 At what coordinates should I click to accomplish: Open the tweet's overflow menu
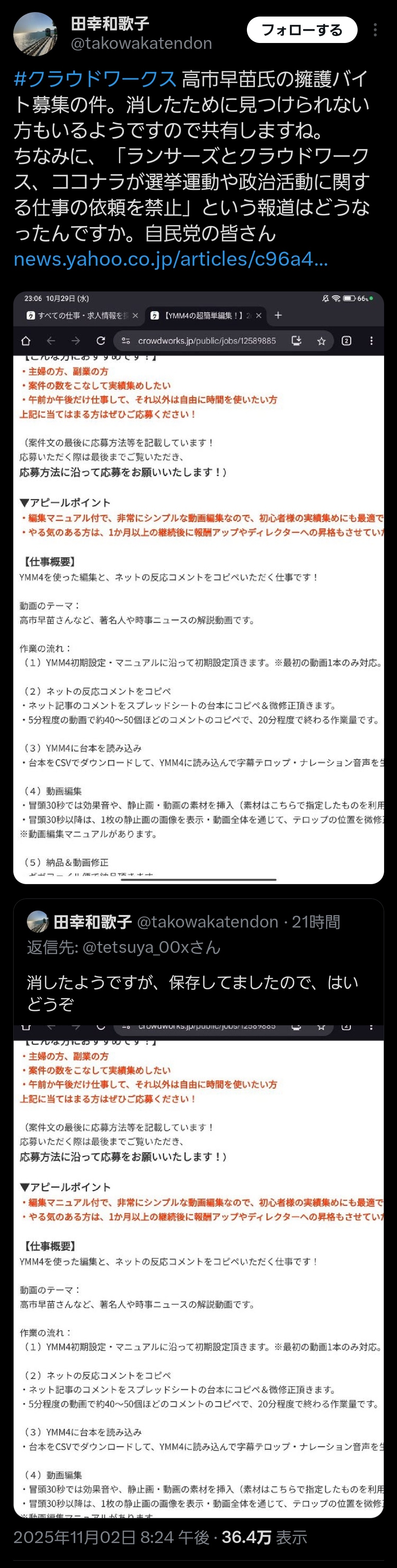pyautogui.click(x=375, y=30)
